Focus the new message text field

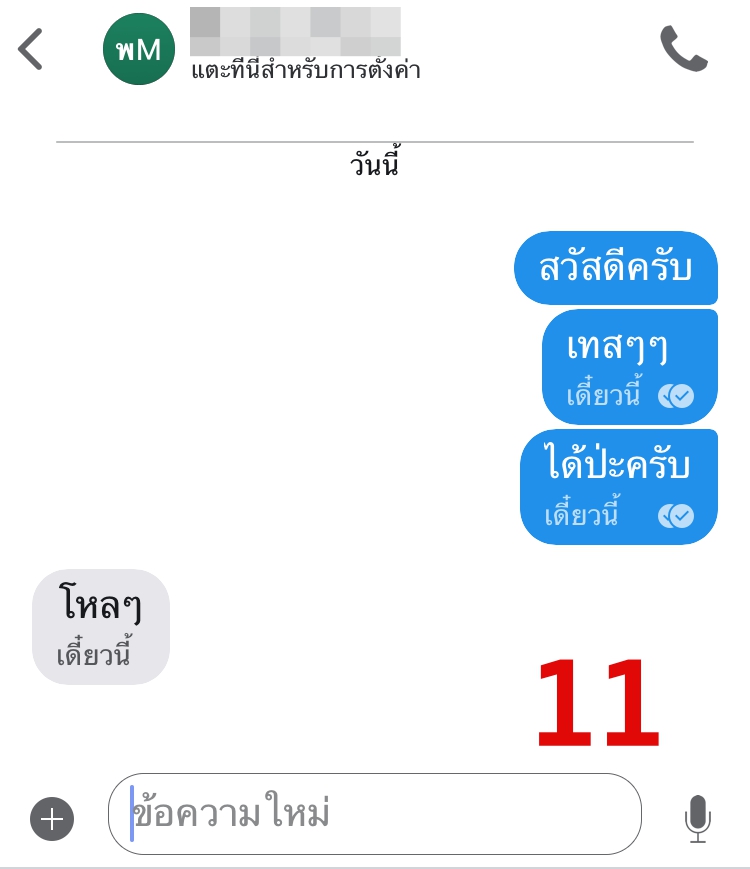tap(375, 813)
